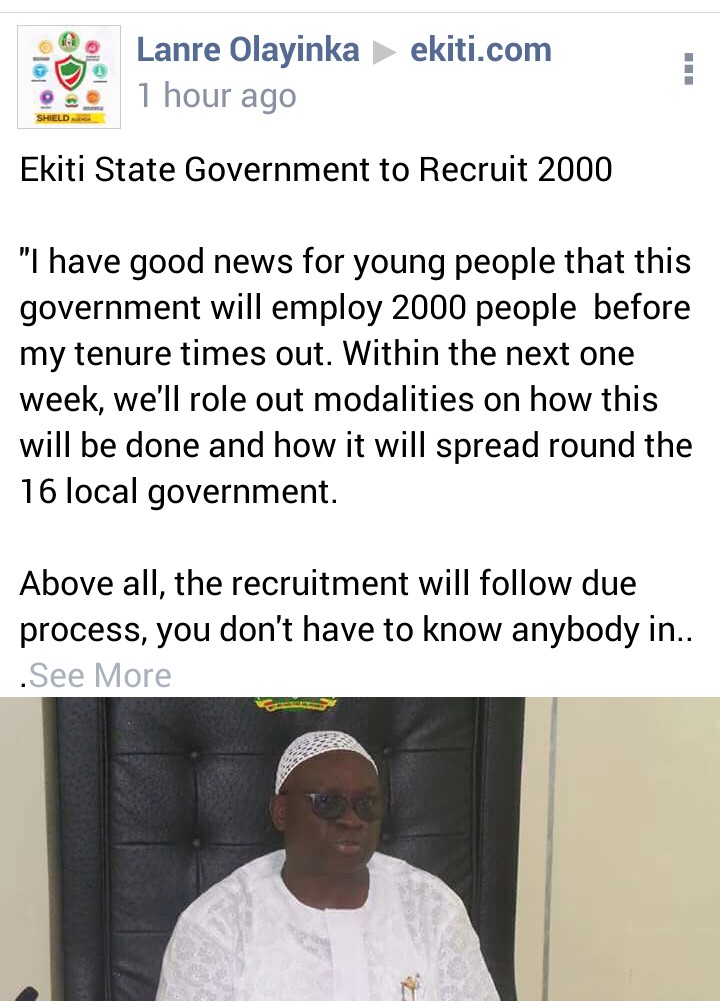Open the photo attached to the post
Image resolution: width=720 pixels, height=1001 pixels.
point(360,850)
